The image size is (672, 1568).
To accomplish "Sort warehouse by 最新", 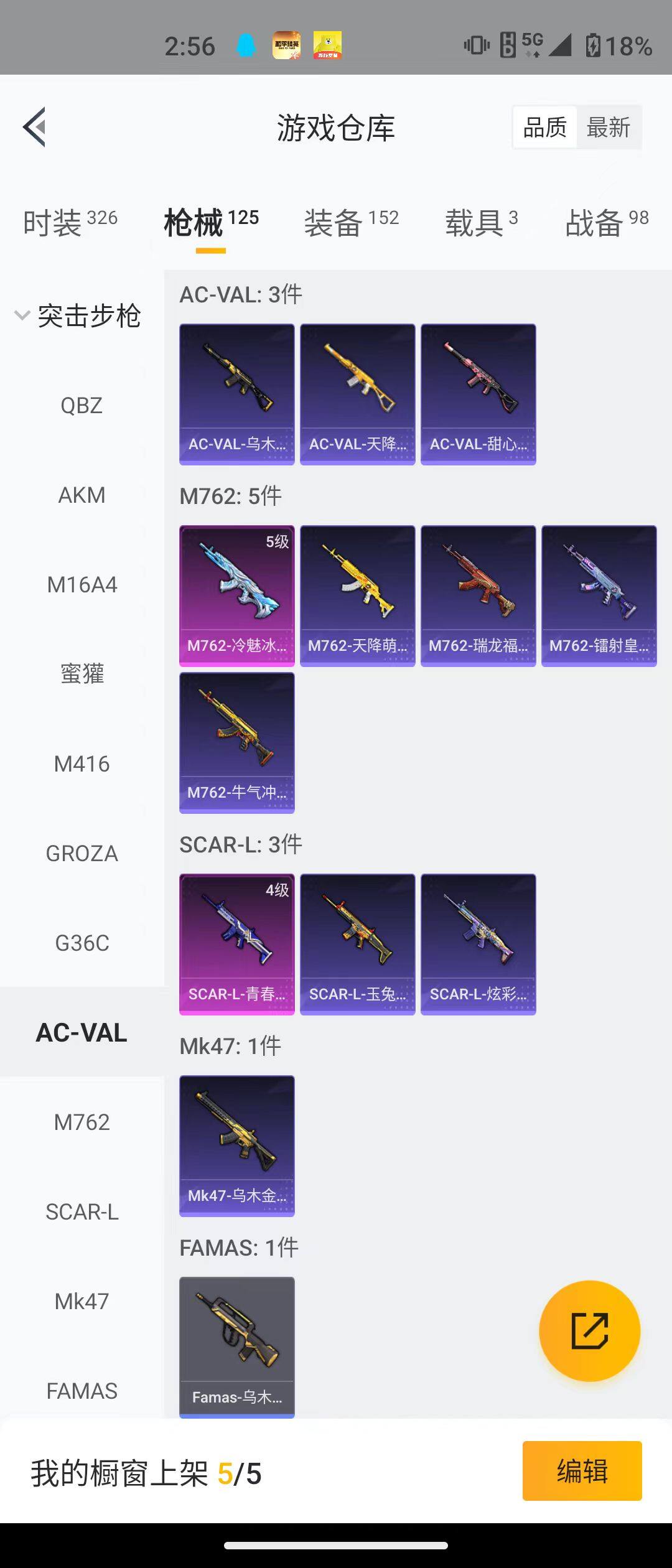I will click(608, 128).
